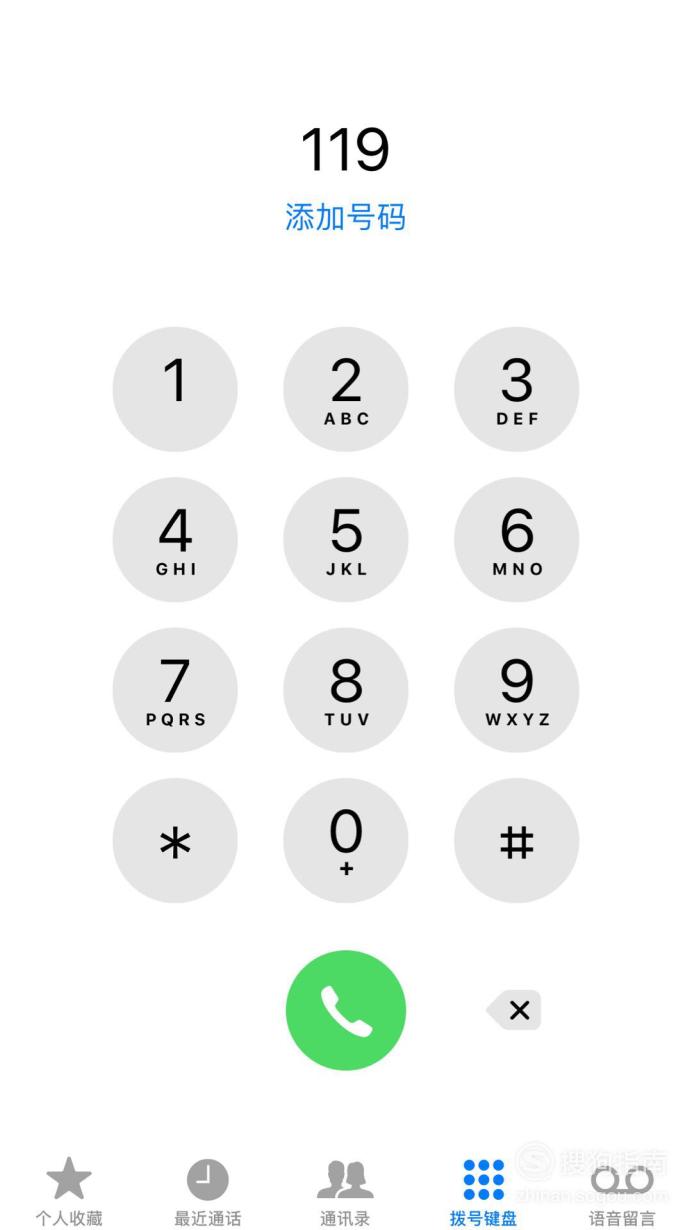Tap the 3 DEF key

(517, 389)
